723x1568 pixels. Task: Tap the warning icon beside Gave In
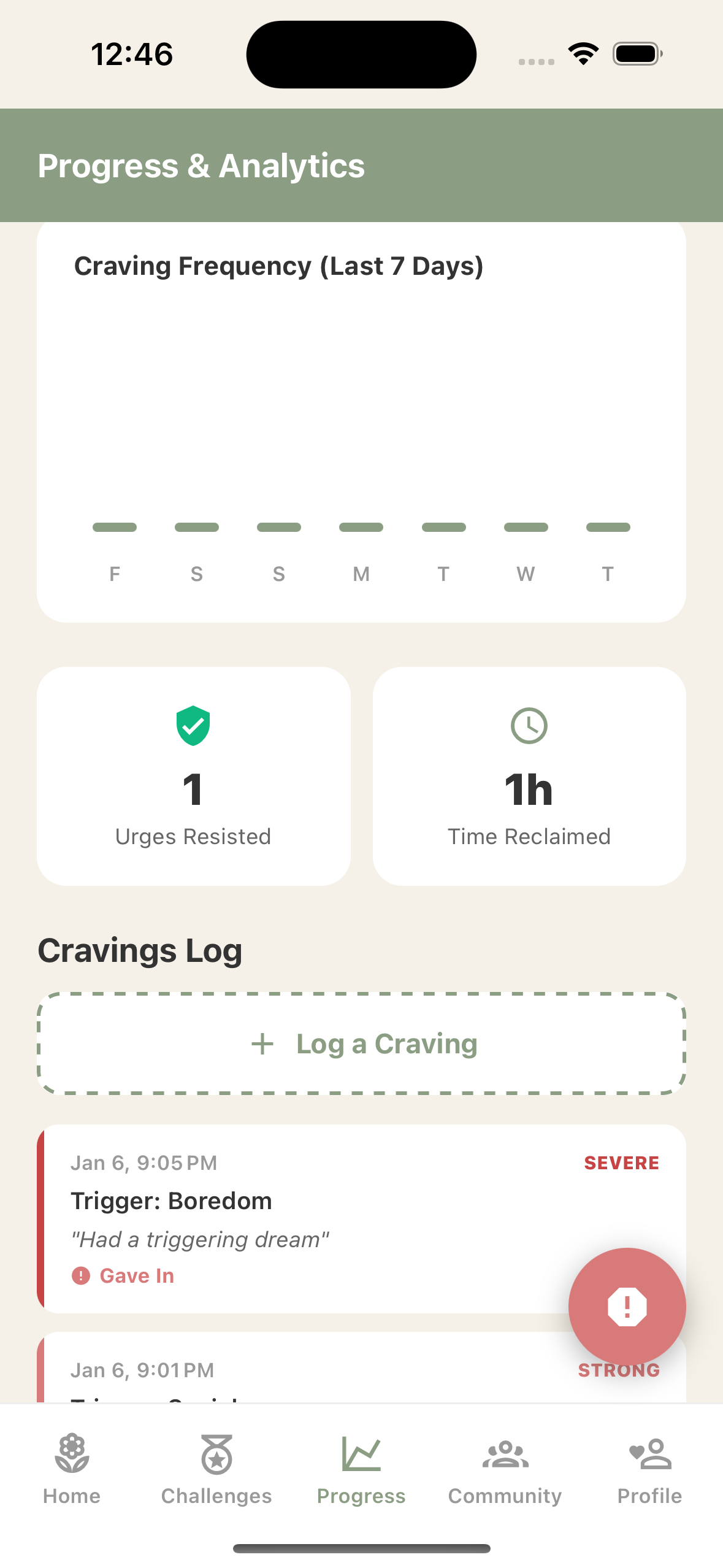click(x=80, y=1275)
